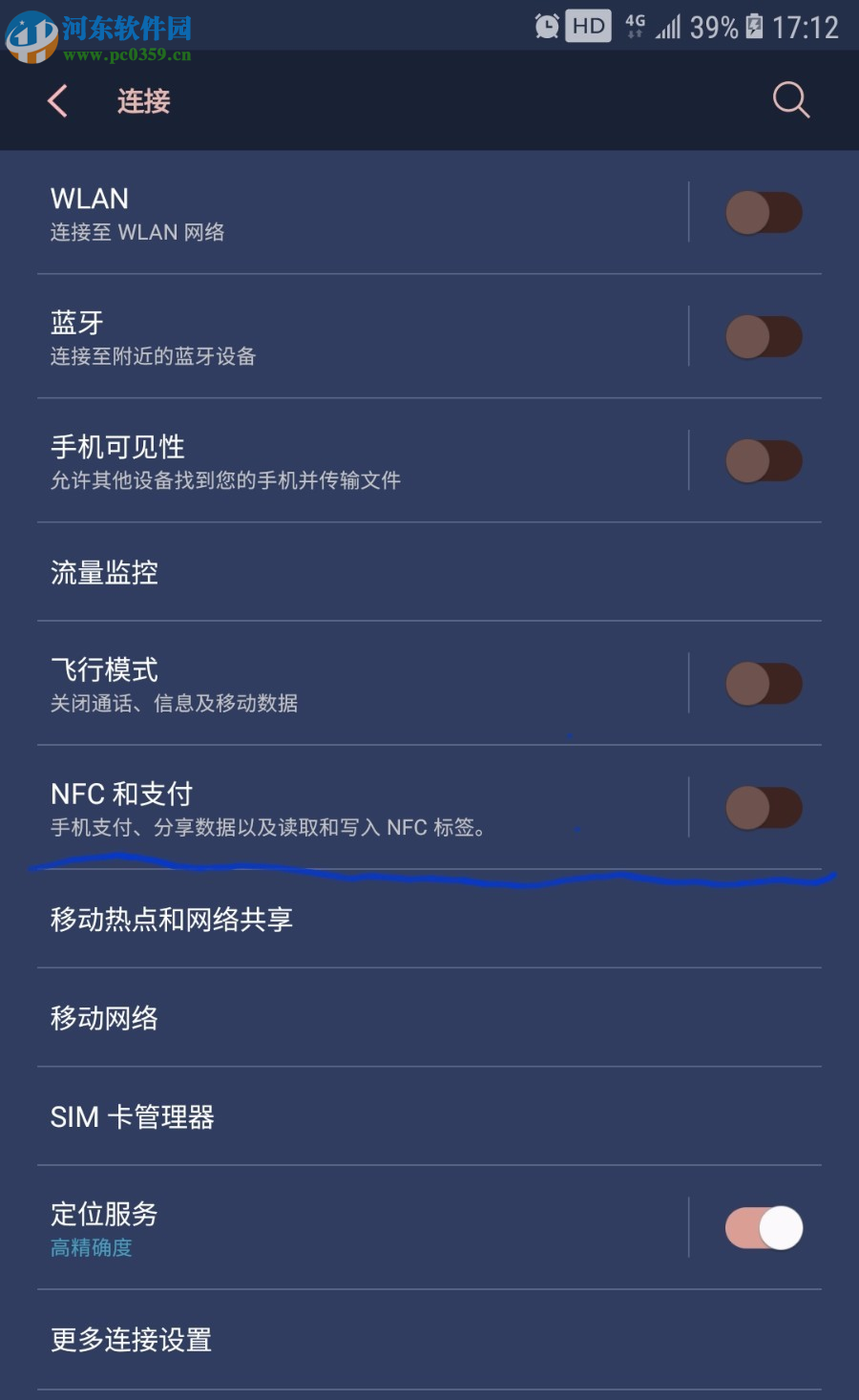This screenshot has height=1400, width=859.
Task: Tap 高精确度 under 定位服务
Action: [x=91, y=1247]
